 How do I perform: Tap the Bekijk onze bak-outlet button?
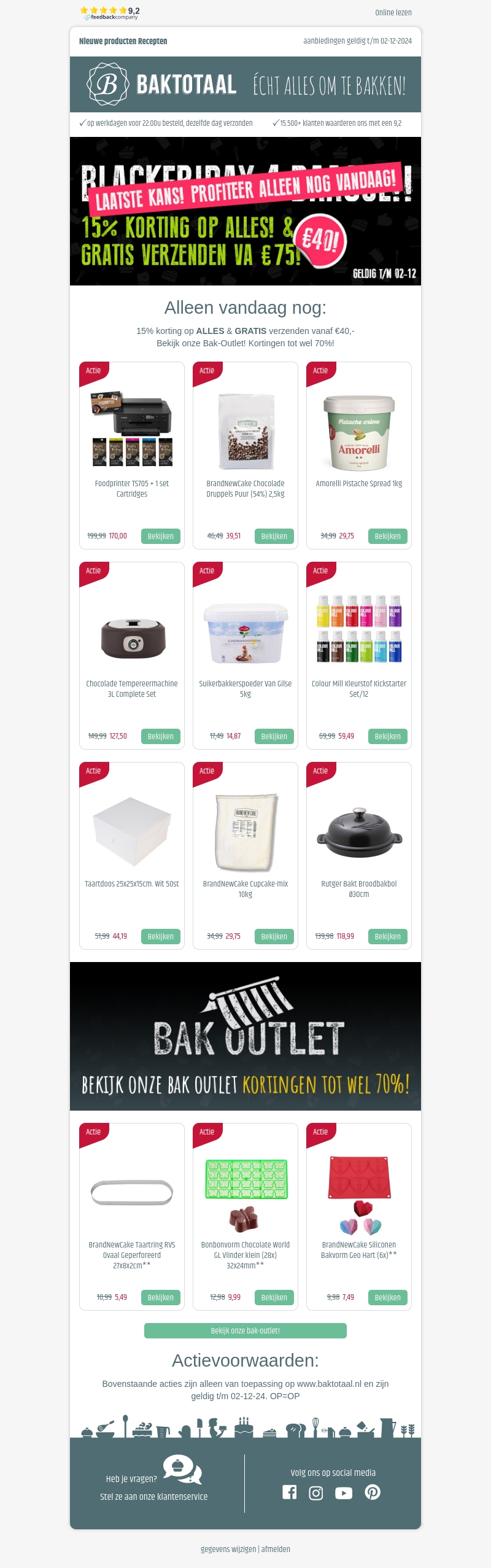point(245,1330)
